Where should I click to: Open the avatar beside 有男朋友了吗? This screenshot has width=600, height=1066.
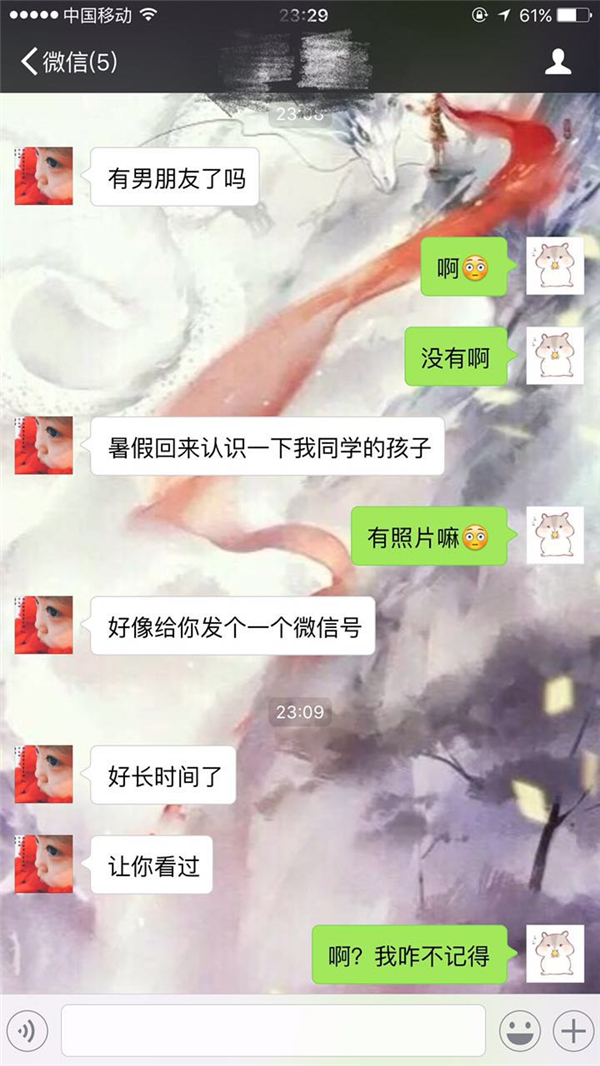pos(43,176)
